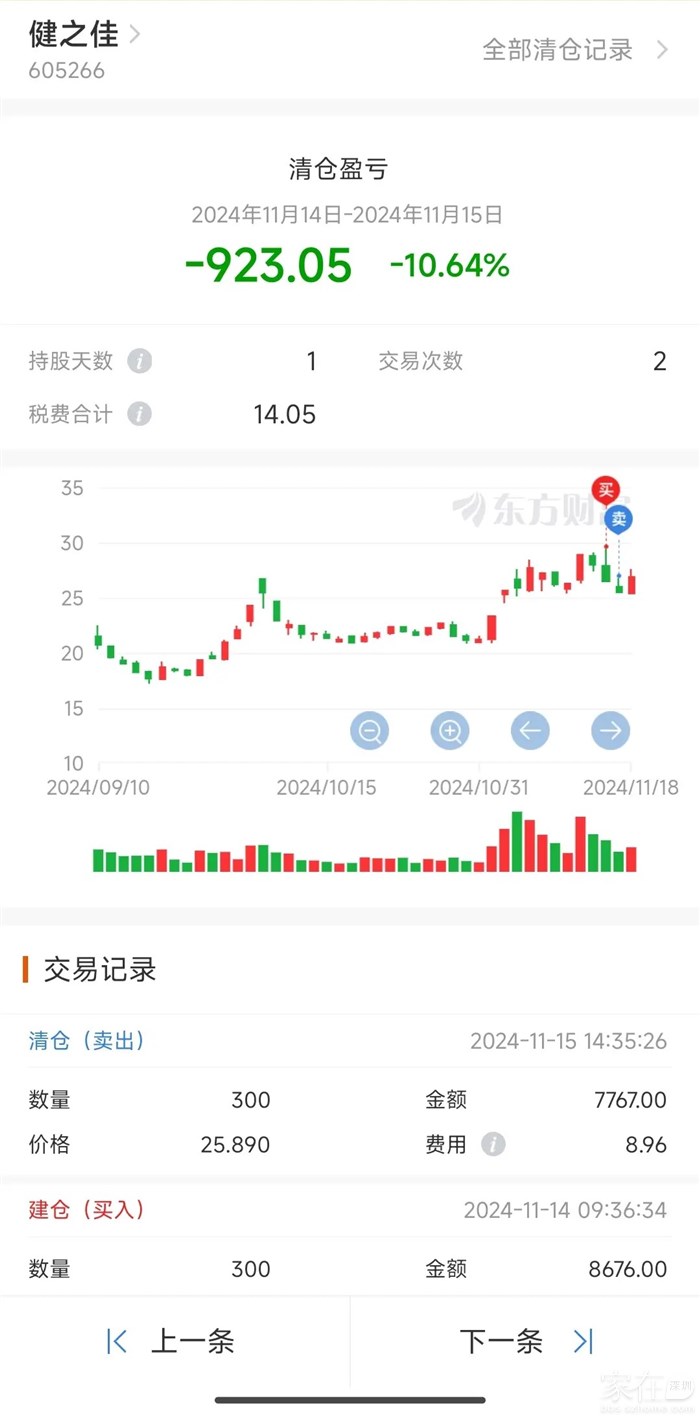Show info about 税费合计
The height and width of the screenshot is (1416, 700).
coord(140,414)
